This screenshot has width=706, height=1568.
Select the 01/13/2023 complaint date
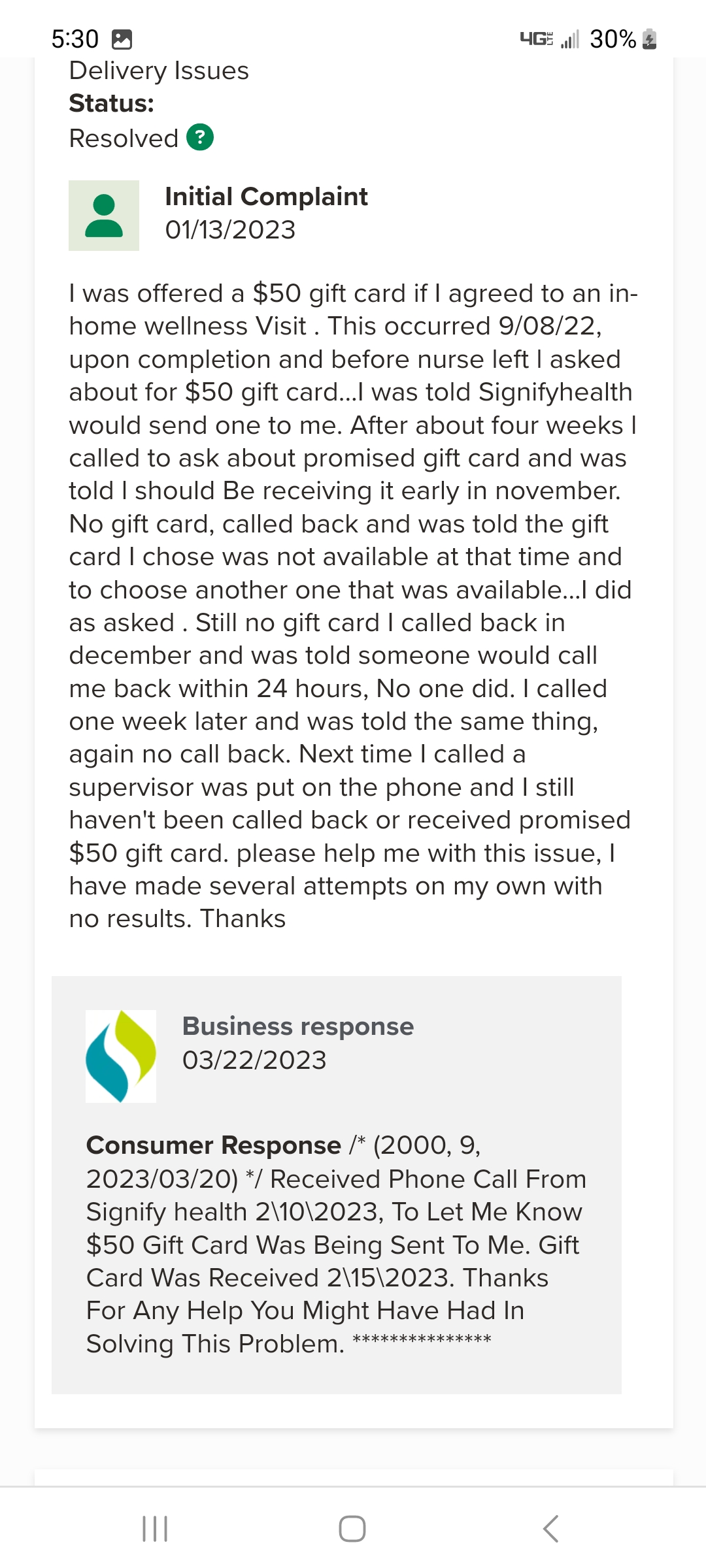(229, 230)
